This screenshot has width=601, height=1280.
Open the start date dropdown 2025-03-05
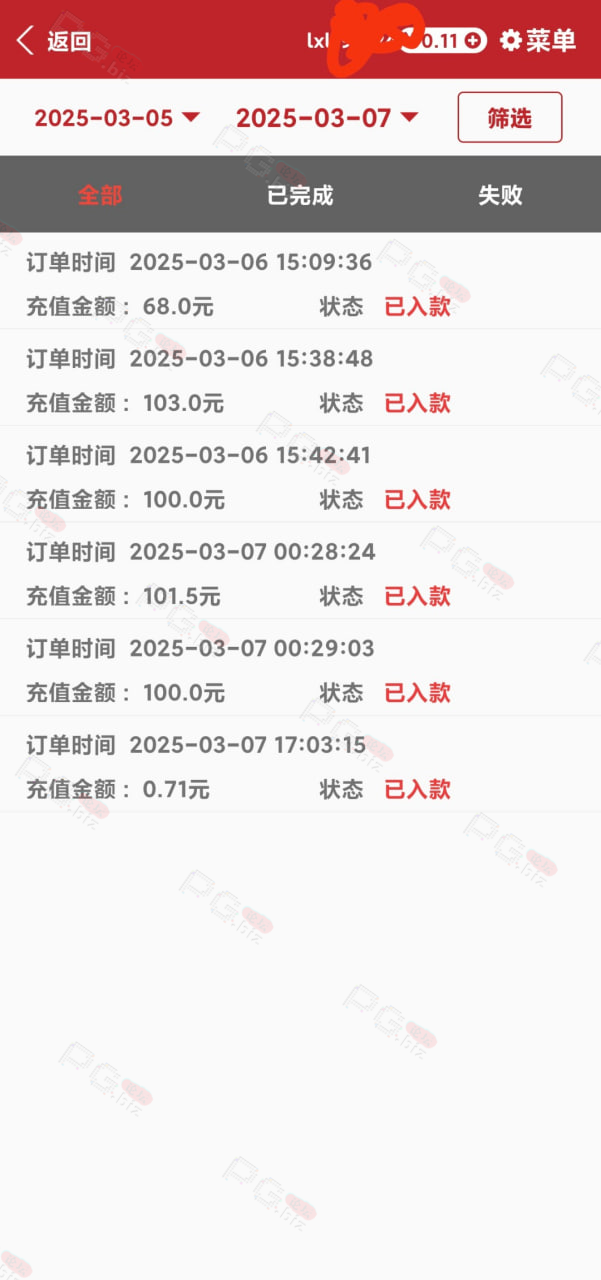(117, 118)
